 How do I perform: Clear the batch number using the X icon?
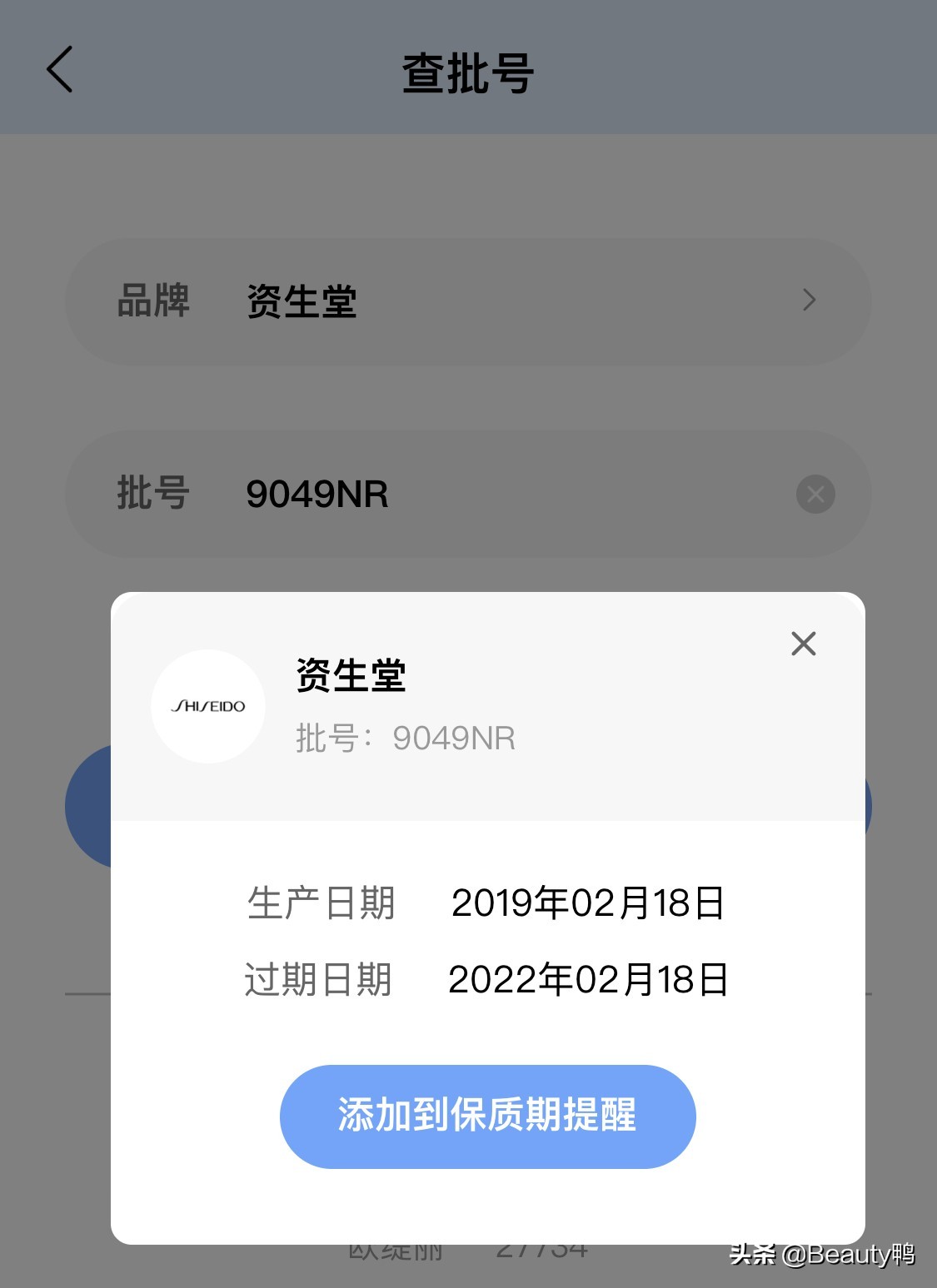point(814,494)
